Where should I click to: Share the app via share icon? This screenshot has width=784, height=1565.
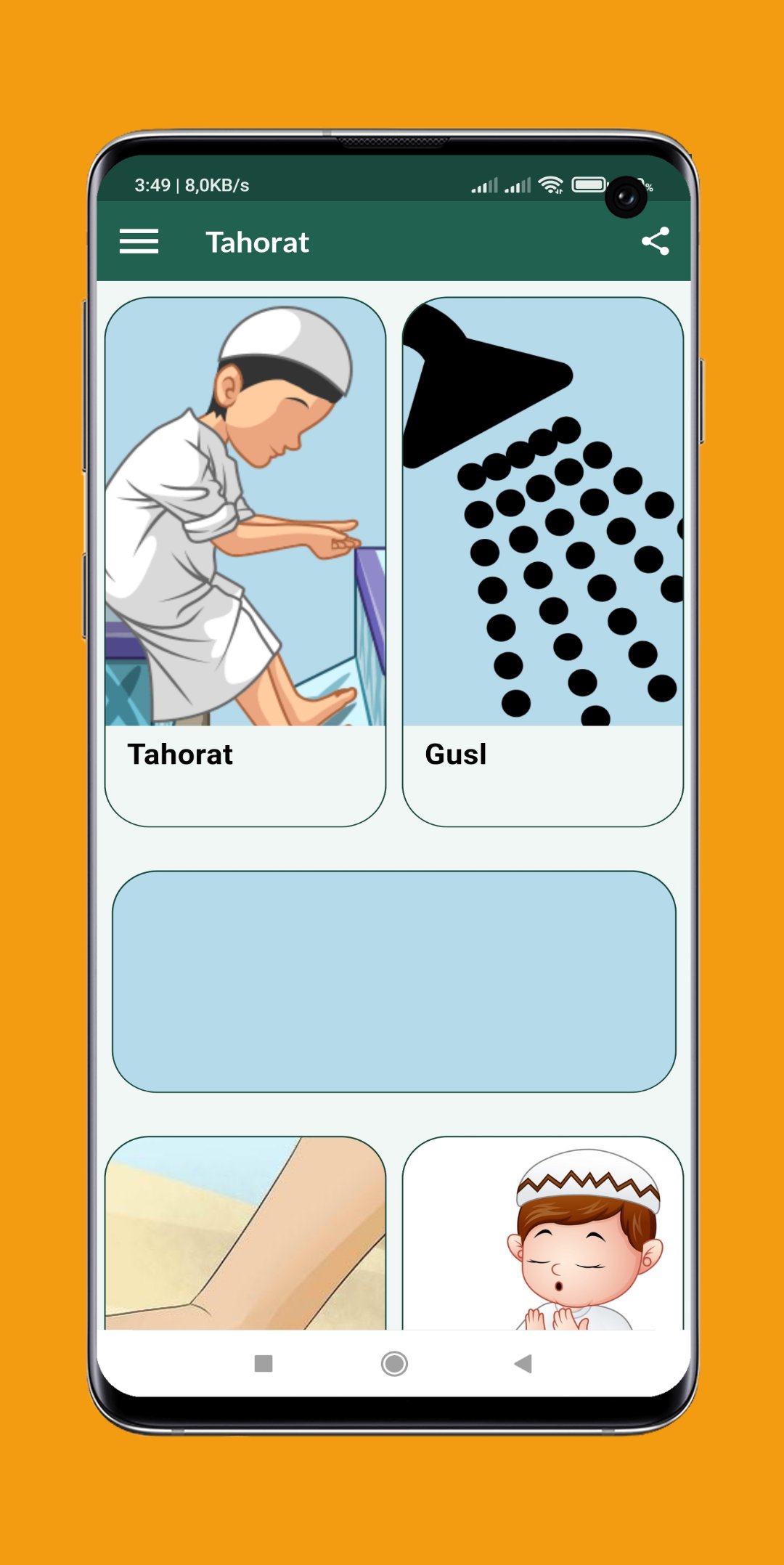[x=655, y=241]
